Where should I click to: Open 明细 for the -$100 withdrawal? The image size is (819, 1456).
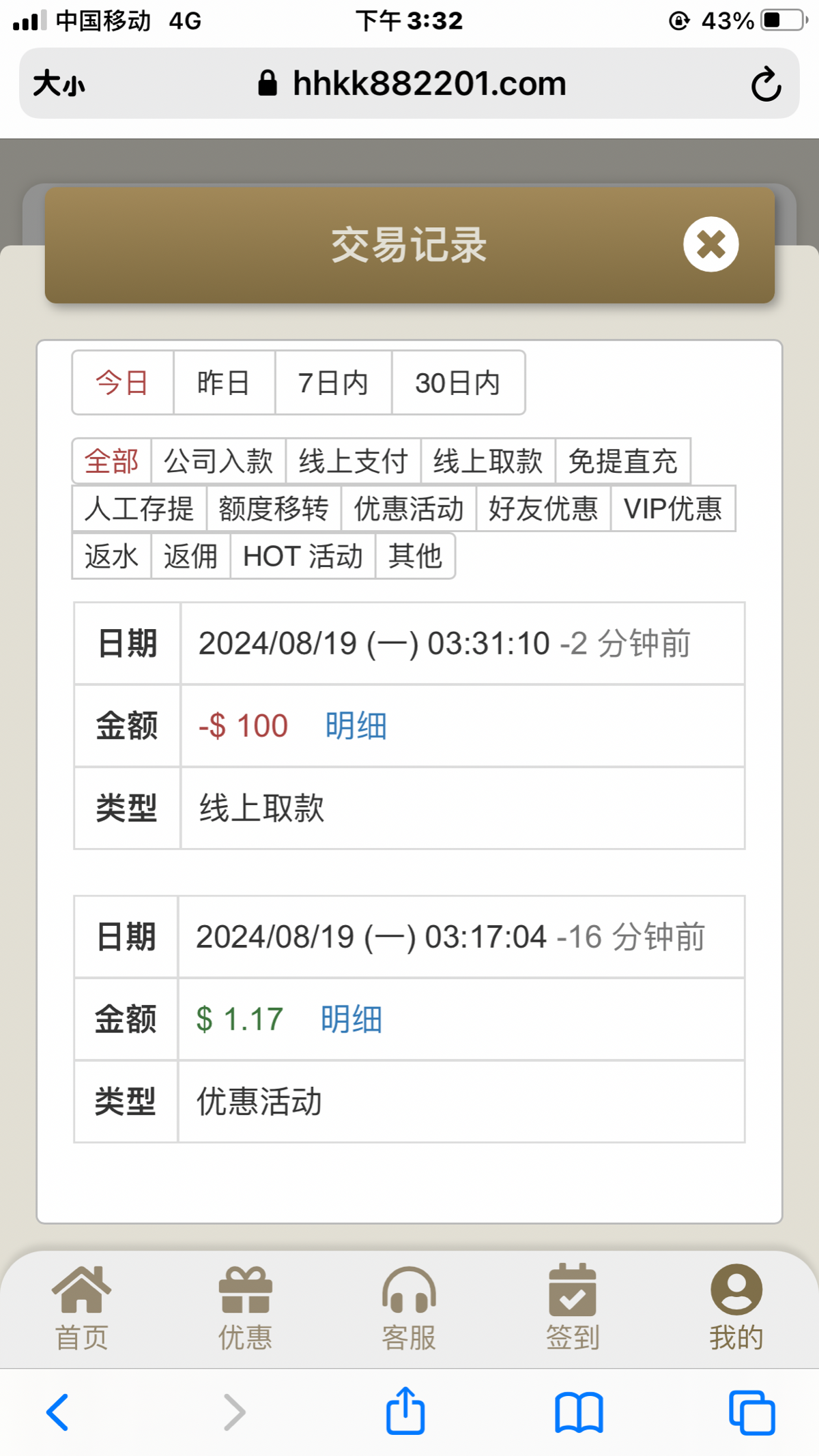point(356,725)
